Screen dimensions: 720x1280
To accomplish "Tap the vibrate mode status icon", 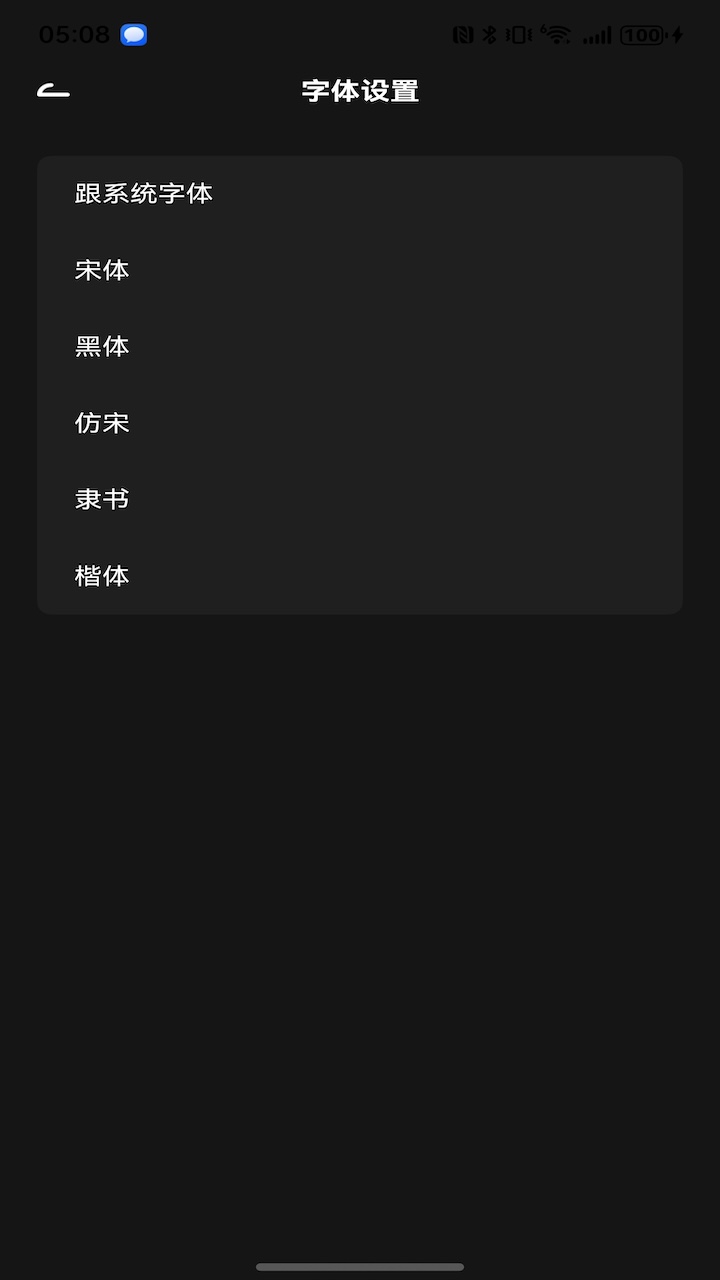I will (x=517, y=34).
